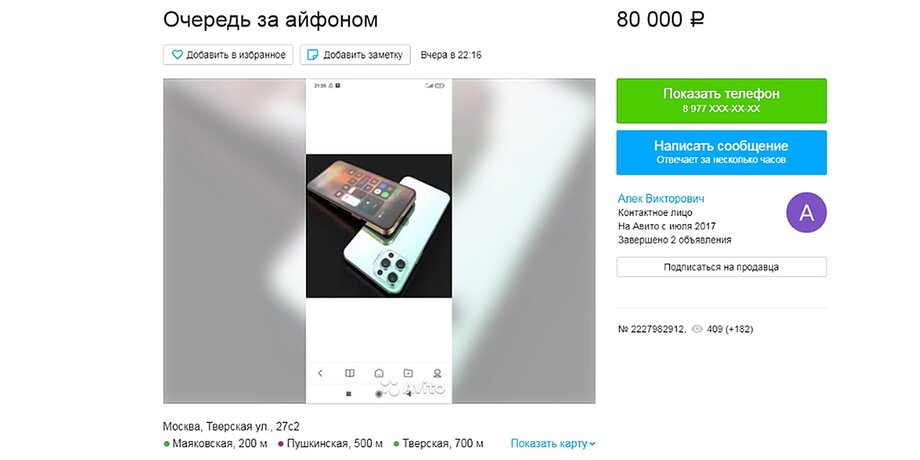Subscribe via Подписаться на продавца

pos(721,267)
